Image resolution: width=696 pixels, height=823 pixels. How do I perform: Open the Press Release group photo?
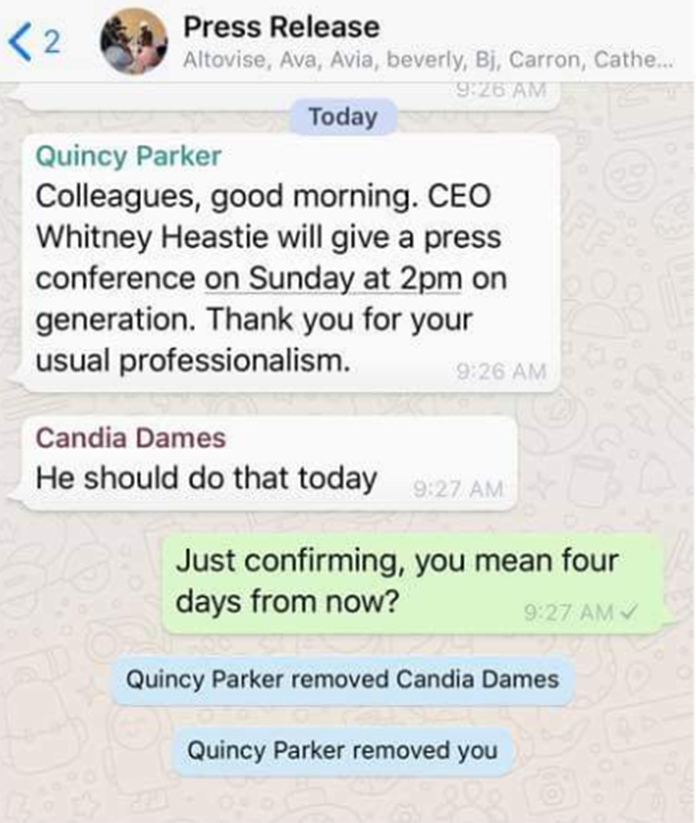point(135,41)
